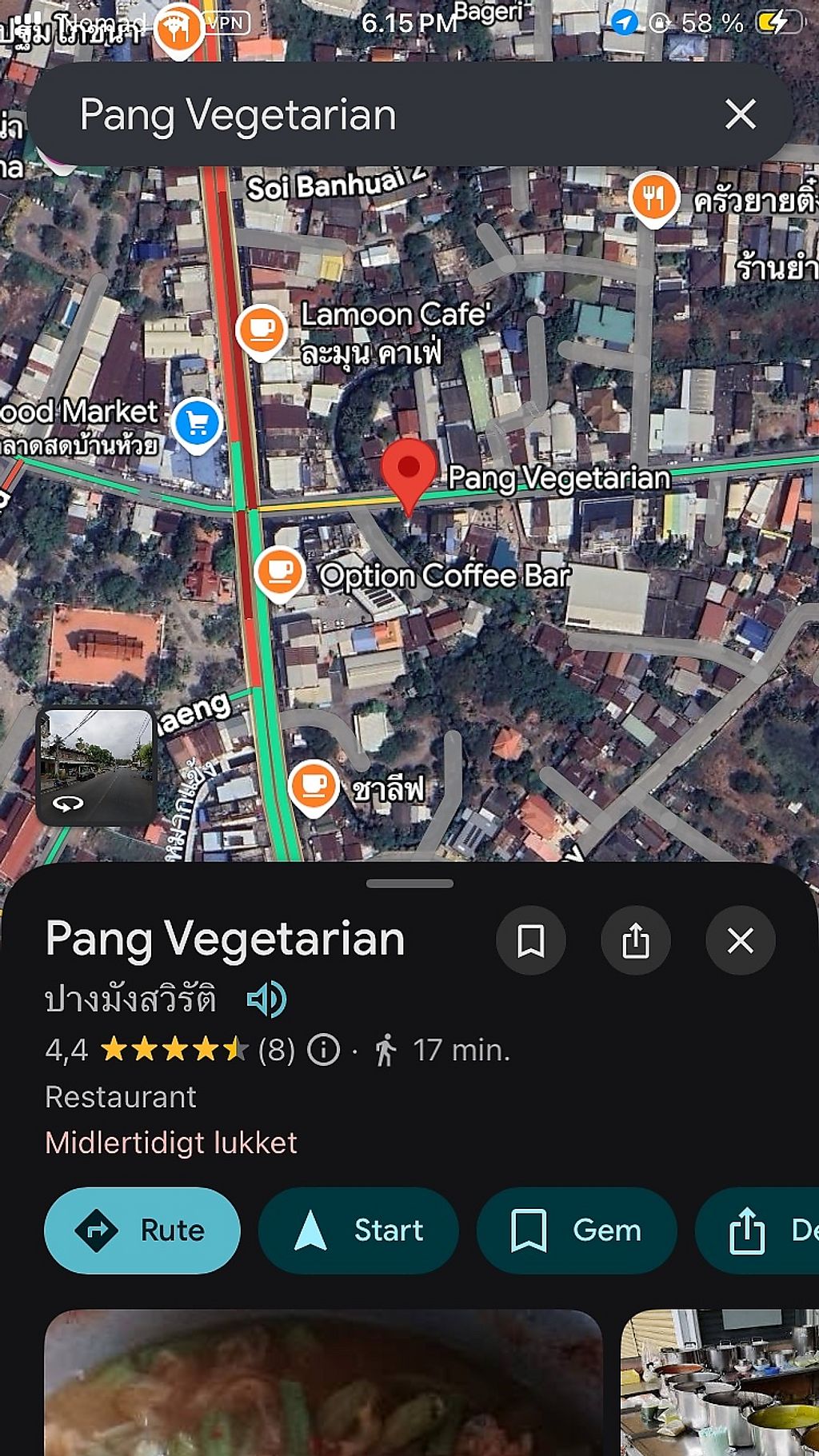Open the Street View thumbnail
The image size is (819, 1456).
pyautogui.click(x=96, y=765)
